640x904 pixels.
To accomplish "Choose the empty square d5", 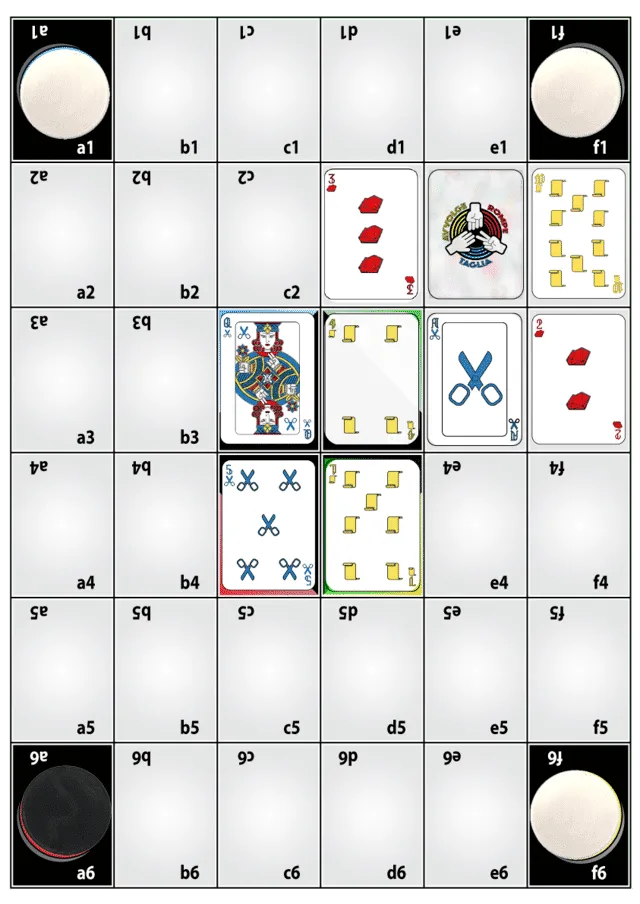I will tap(371, 670).
